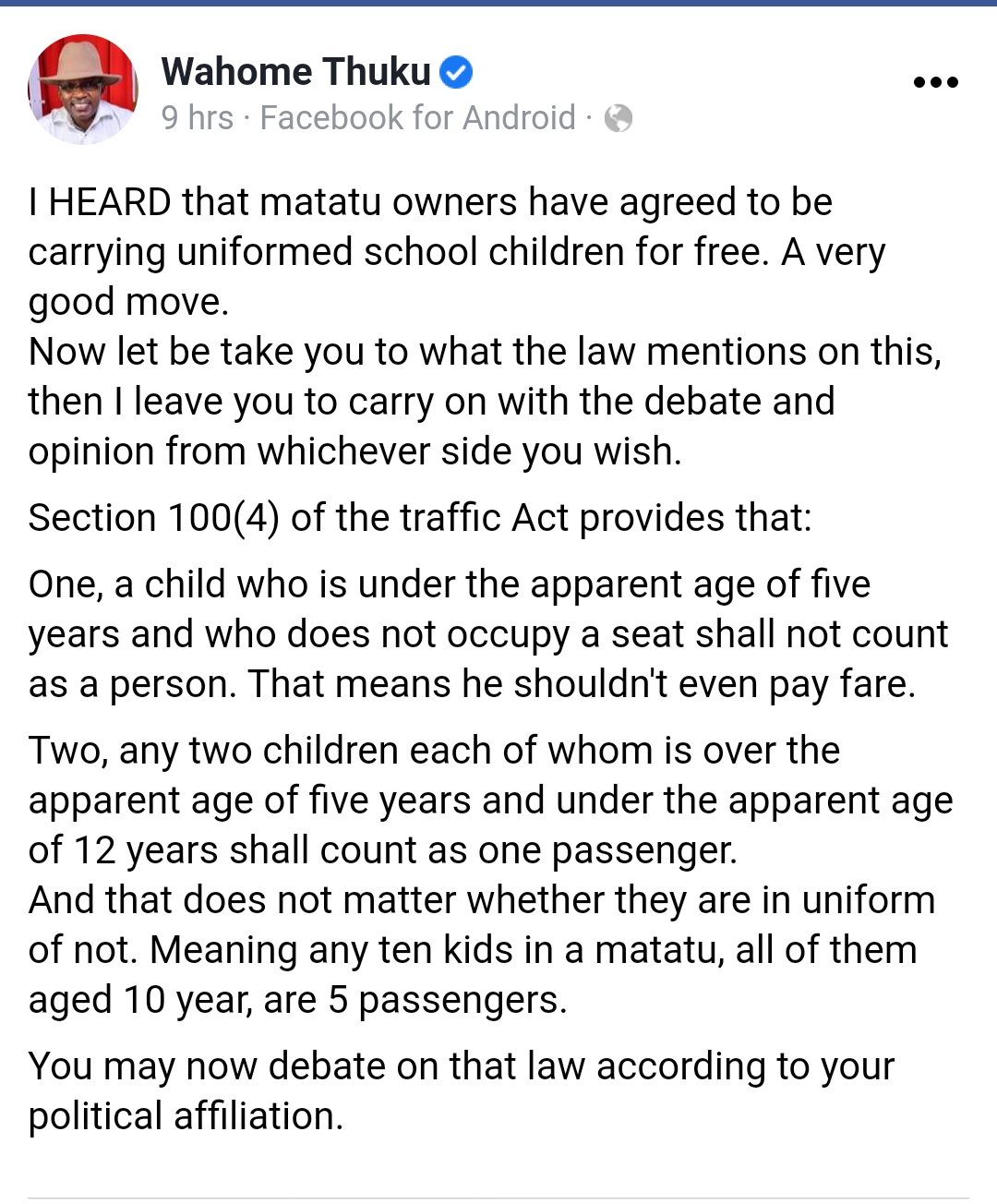Tap the 9 hrs post timestamp

click(x=197, y=118)
